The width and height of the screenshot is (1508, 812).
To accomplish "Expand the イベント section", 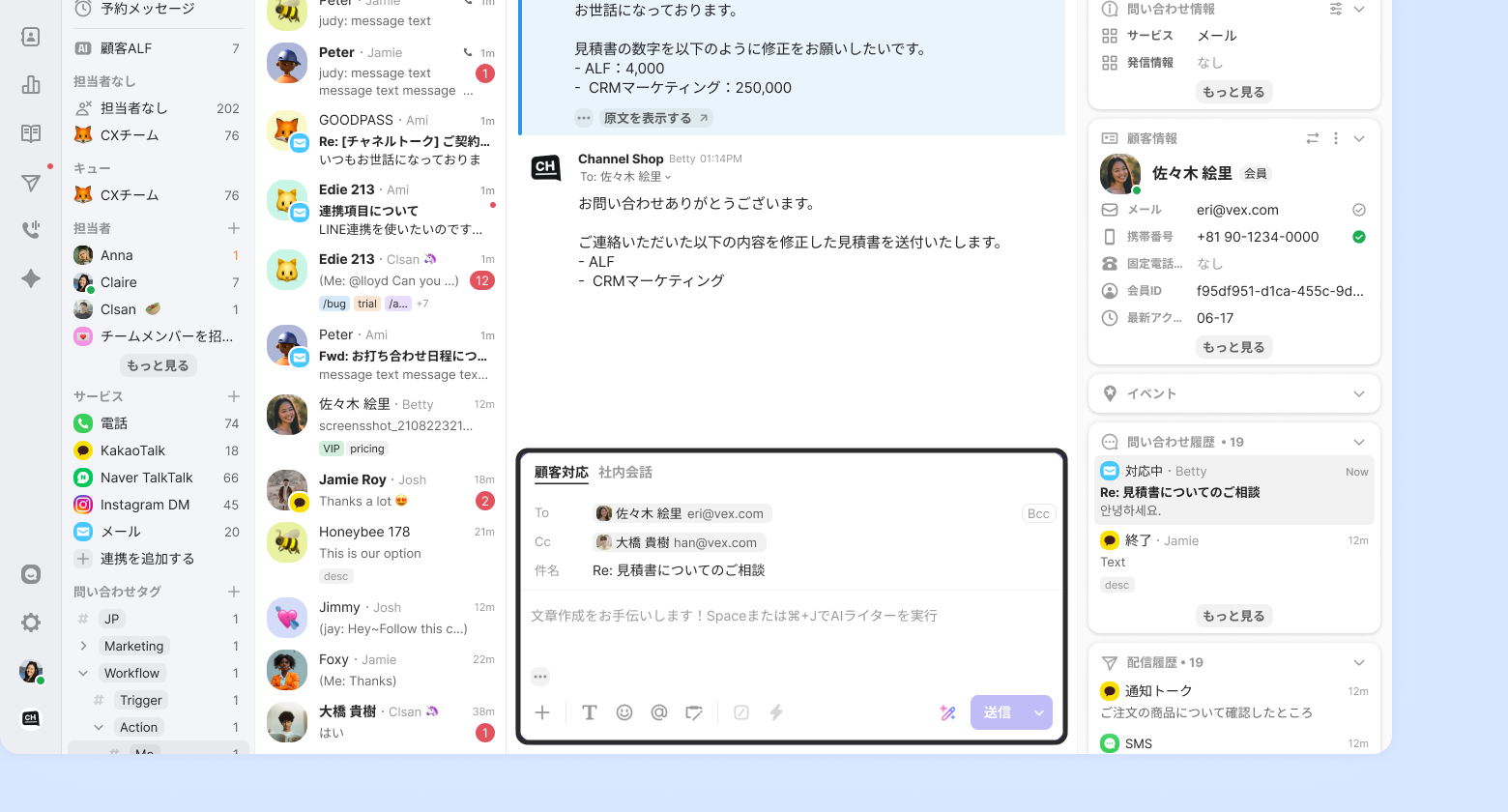I will click(x=1358, y=393).
